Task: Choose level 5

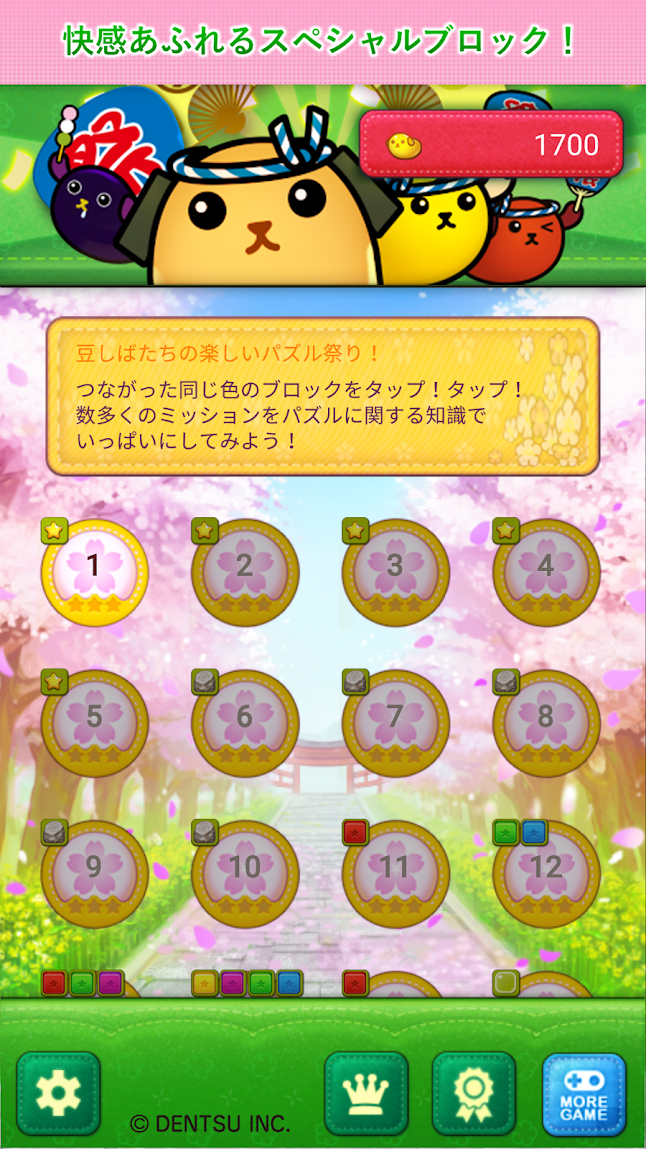Action: (x=94, y=722)
